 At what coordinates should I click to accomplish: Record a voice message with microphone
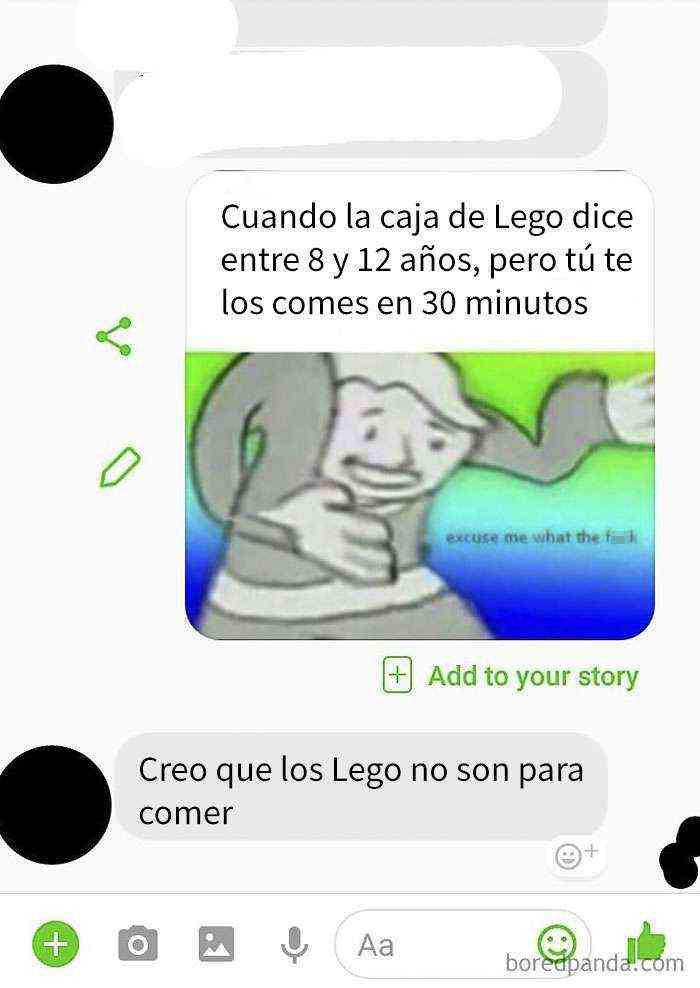pos(294,943)
